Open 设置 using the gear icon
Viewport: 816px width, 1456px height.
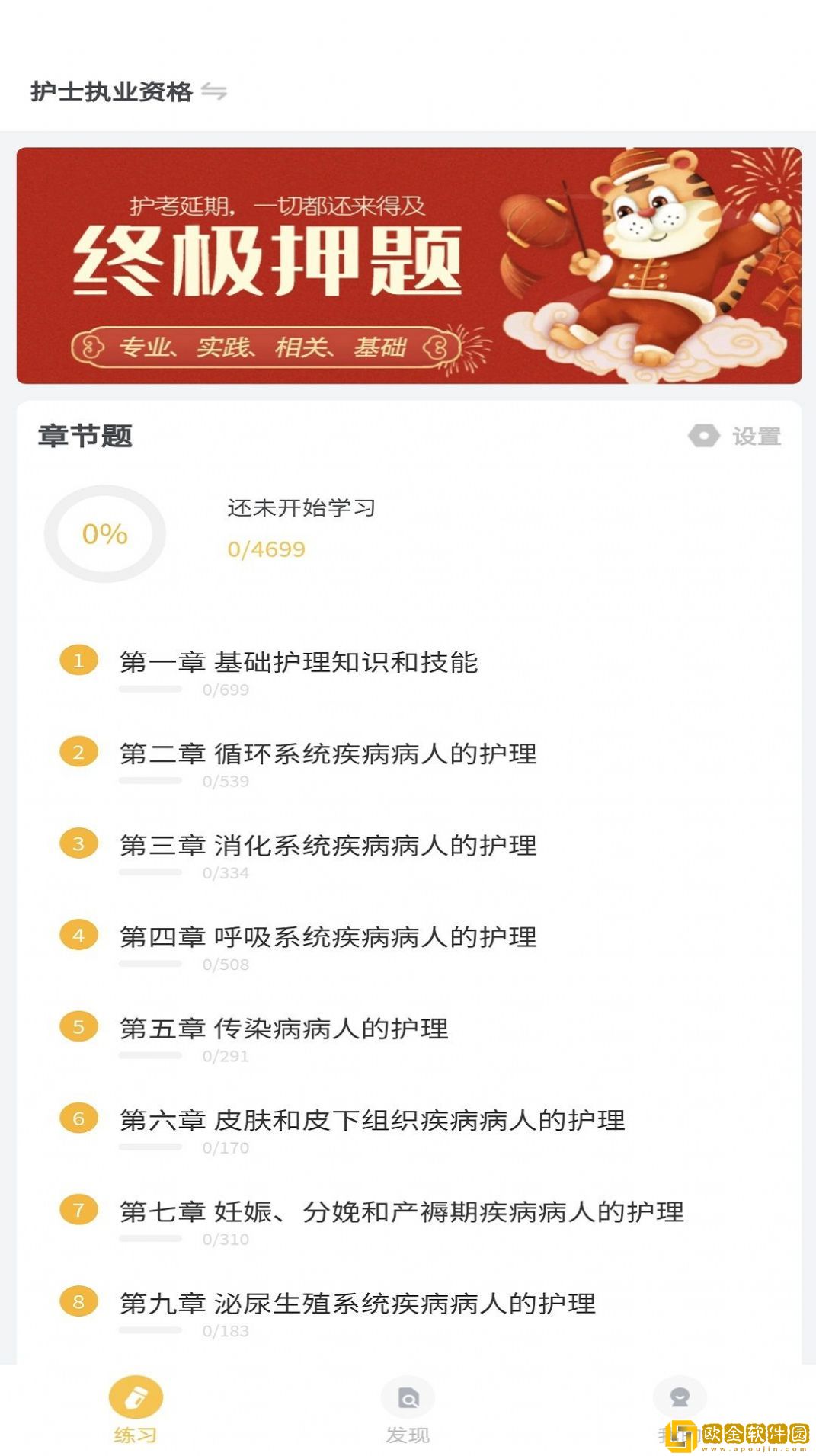point(704,435)
